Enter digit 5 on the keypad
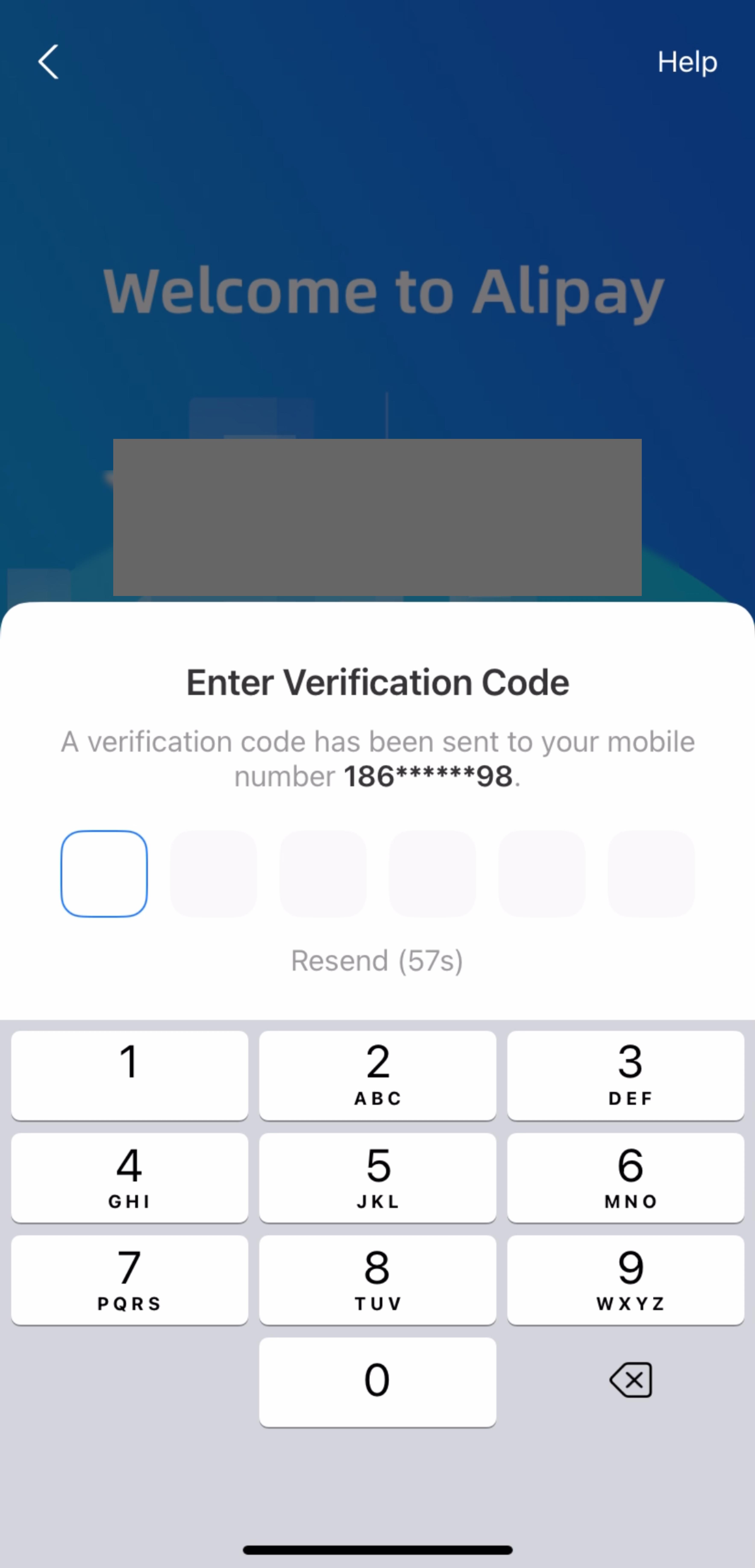The image size is (755, 1568). (x=377, y=1177)
